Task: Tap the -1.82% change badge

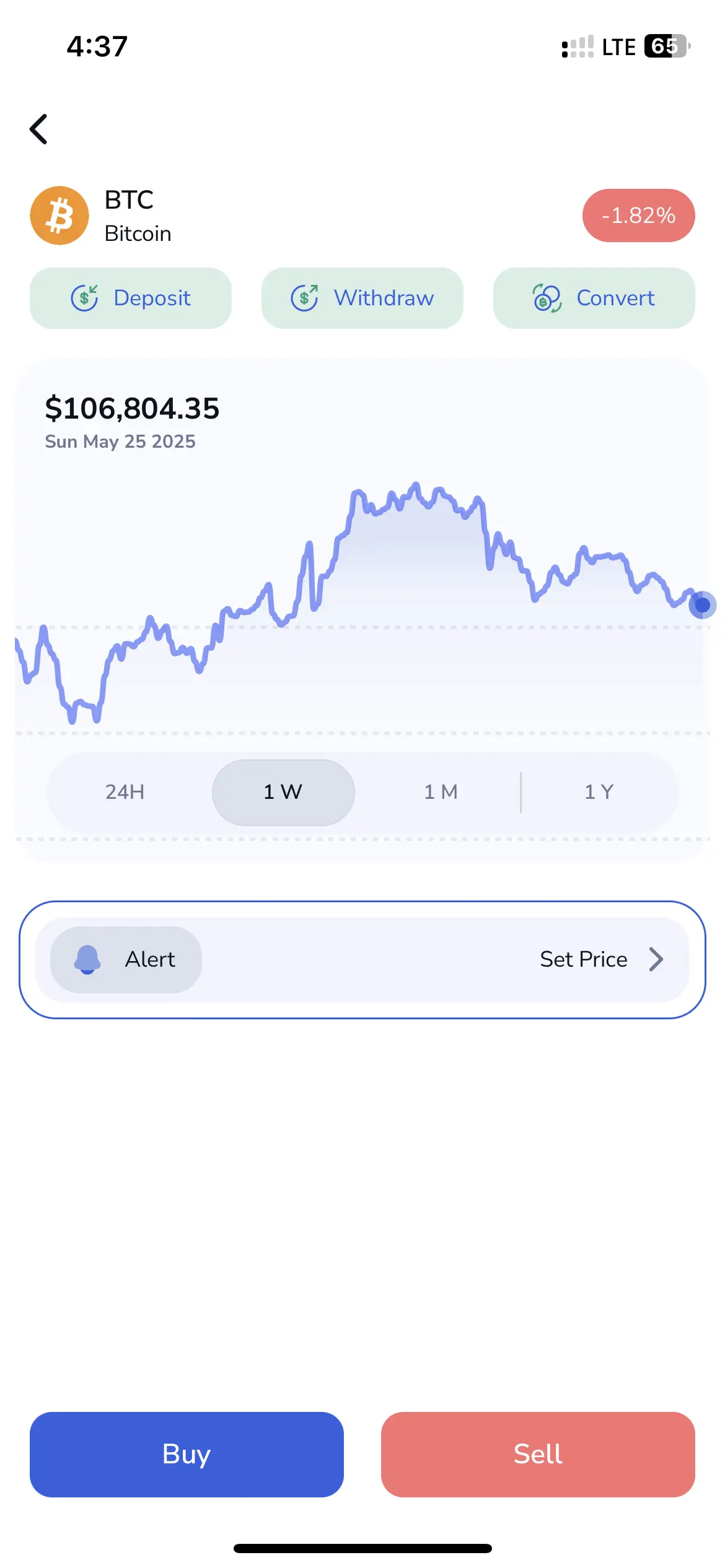Action: (638, 215)
